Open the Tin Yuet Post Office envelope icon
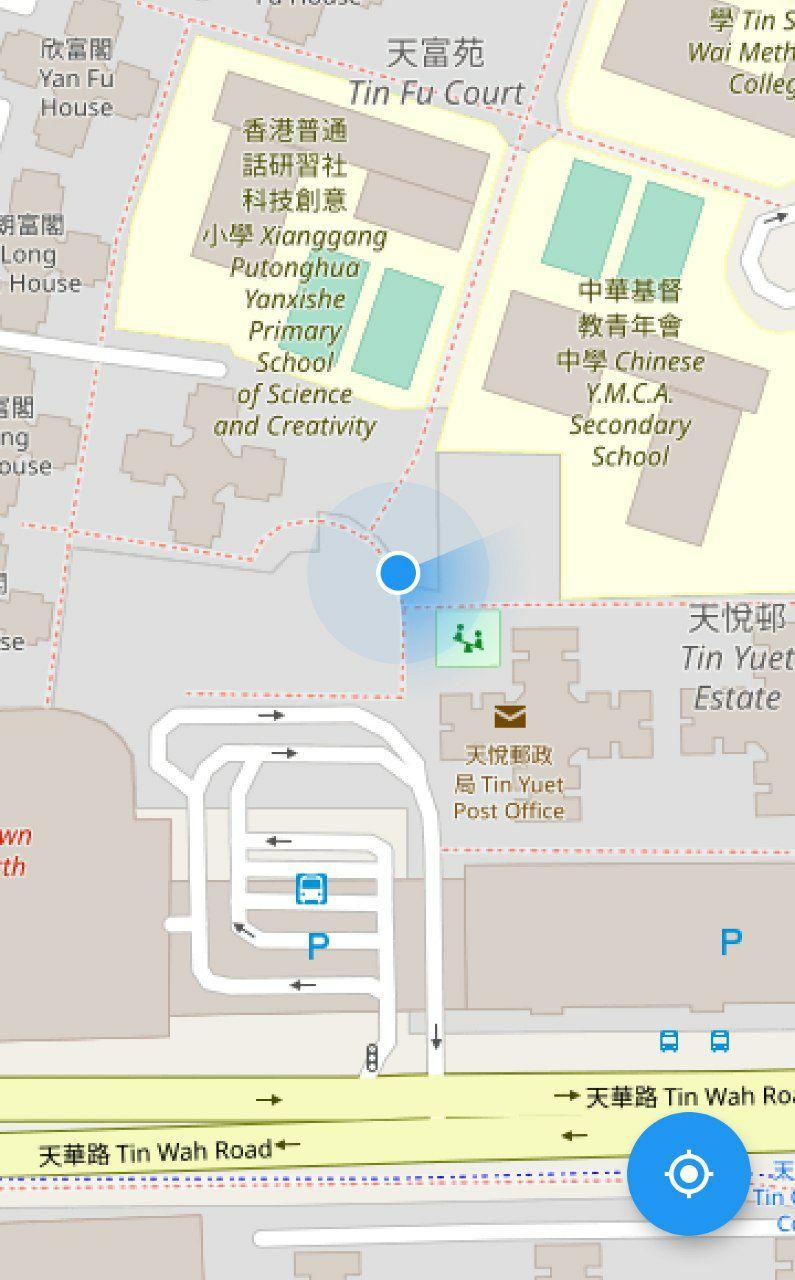 pos(510,716)
